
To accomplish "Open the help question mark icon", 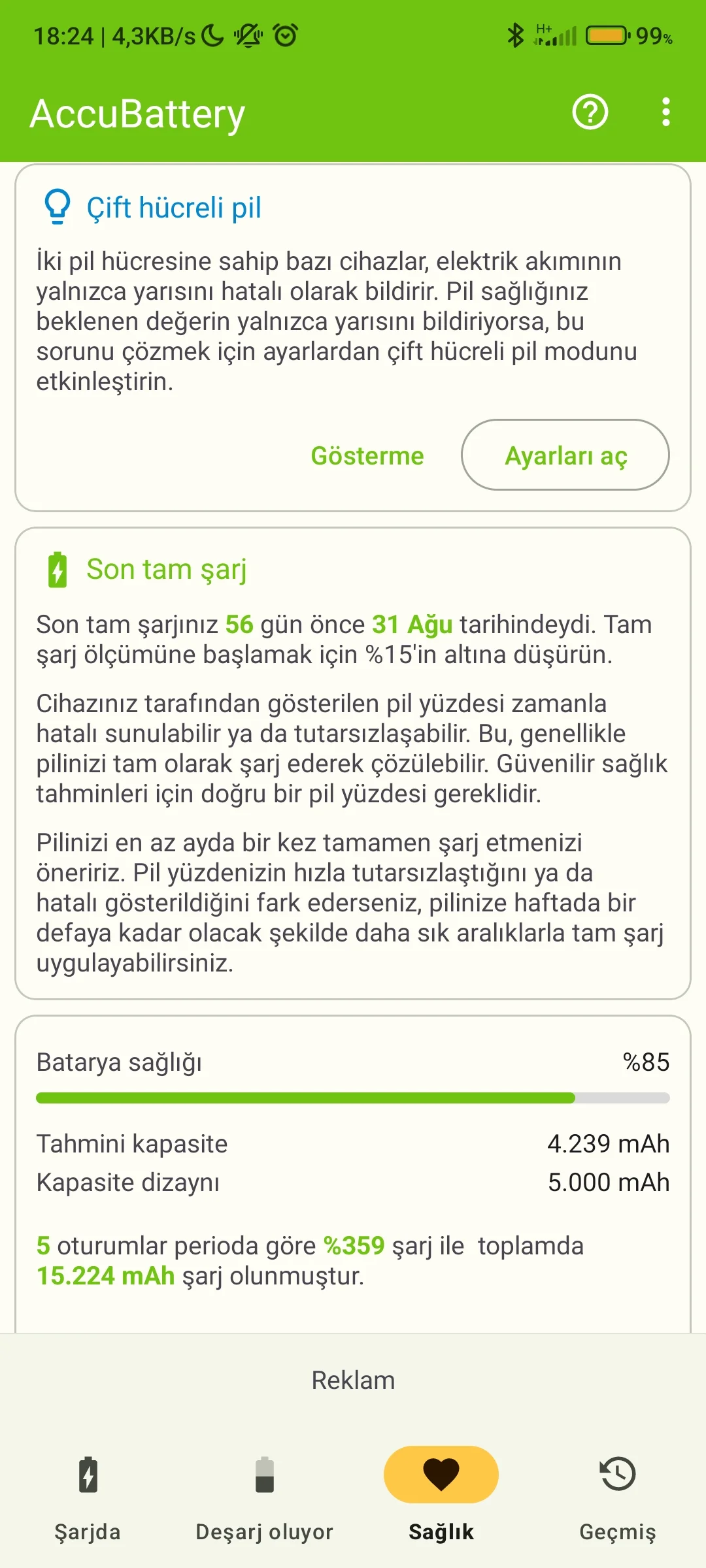I will coord(590,112).
